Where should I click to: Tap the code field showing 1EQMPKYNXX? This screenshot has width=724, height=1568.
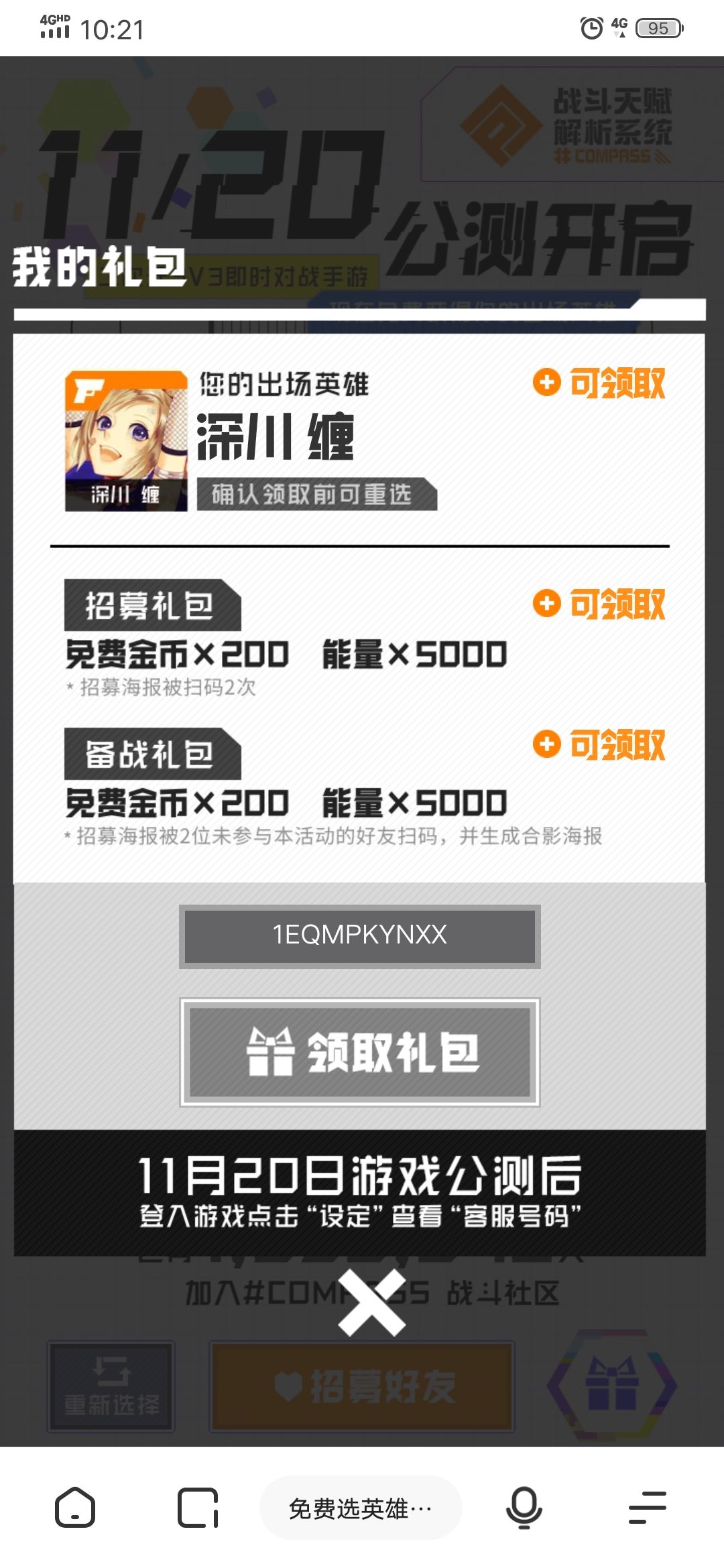pyautogui.click(x=360, y=936)
